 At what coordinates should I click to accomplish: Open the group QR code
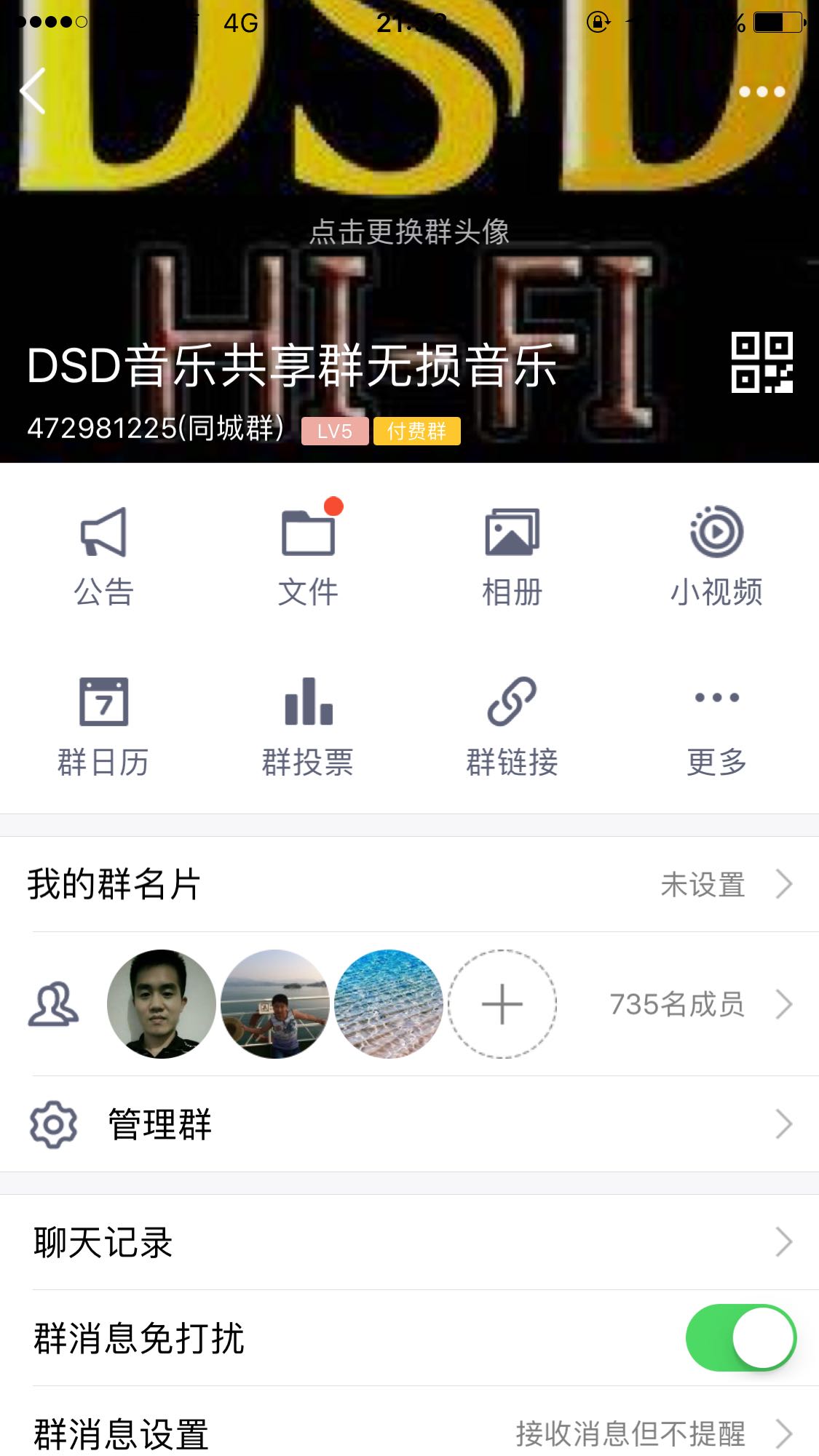click(761, 362)
